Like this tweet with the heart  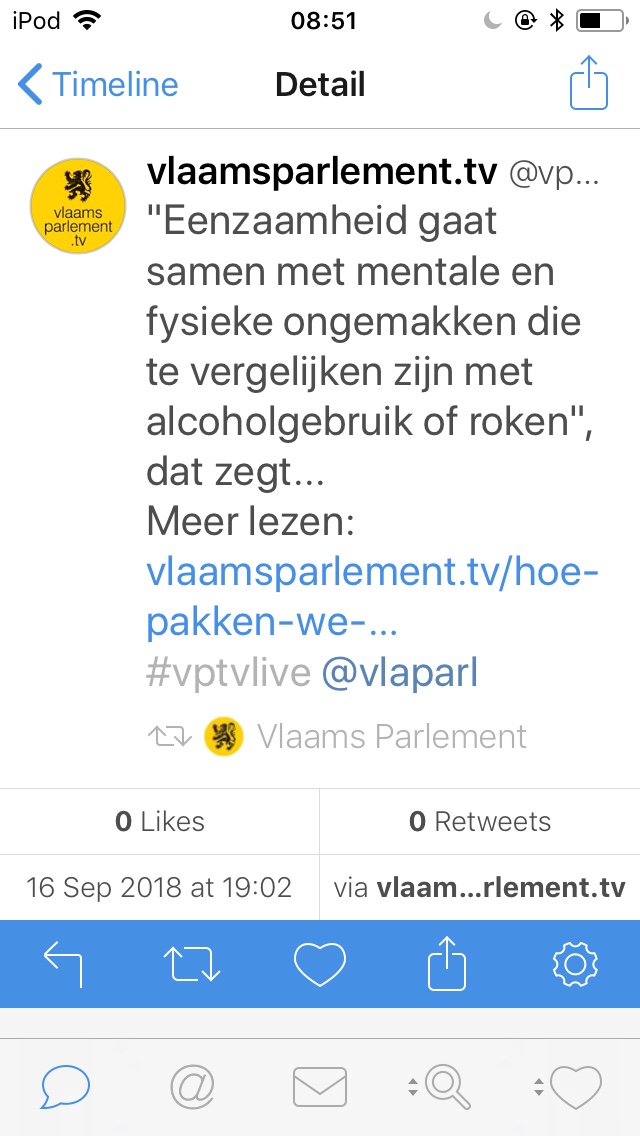(x=320, y=964)
